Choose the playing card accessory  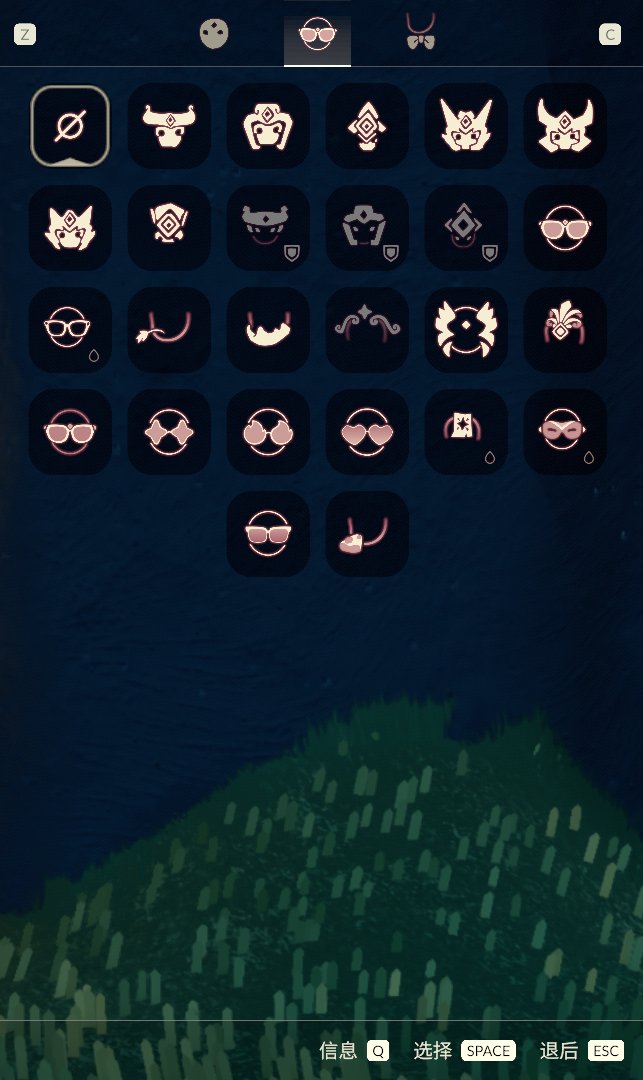466,431
